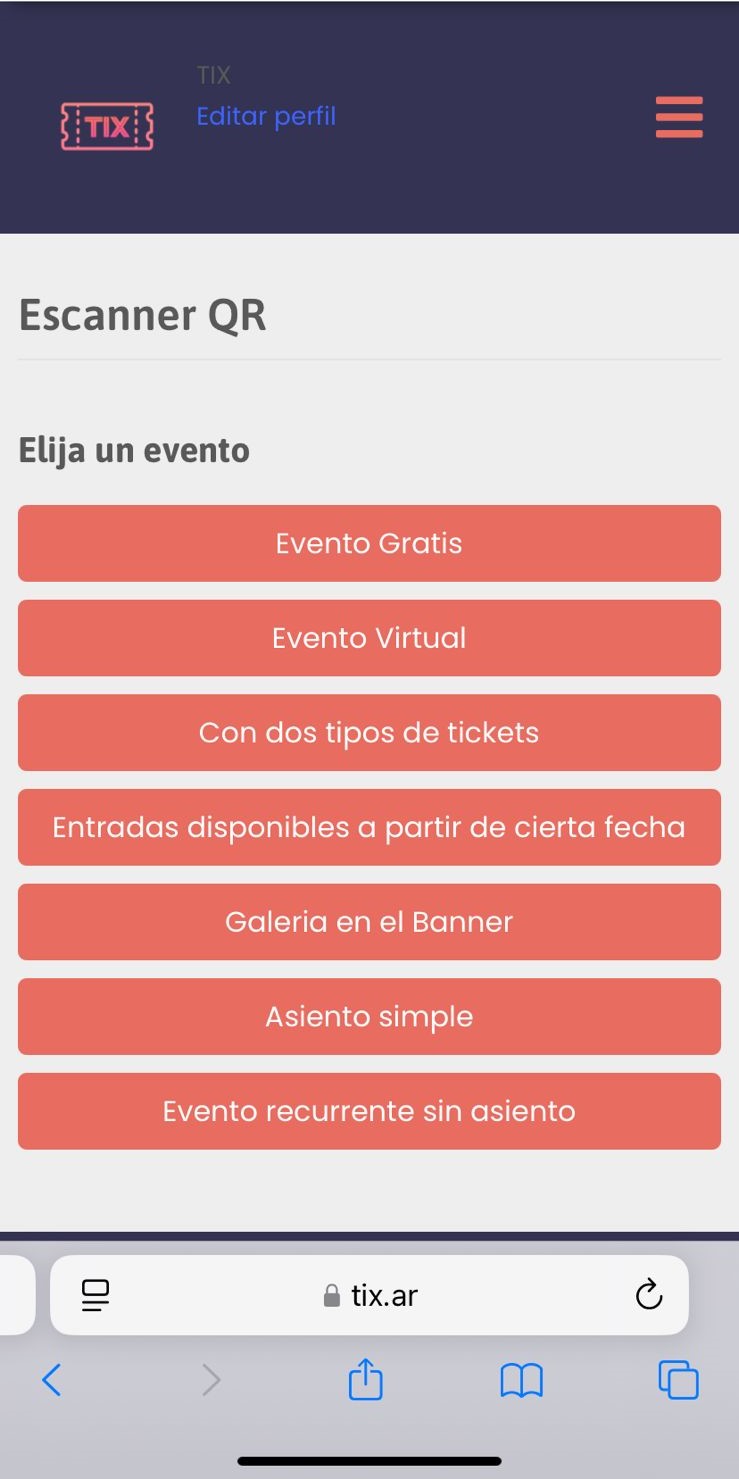The image size is (739, 1479).
Task: Open Evento recurrente sin asiento
Action: pyautogui.click(x=369, y=1111)
